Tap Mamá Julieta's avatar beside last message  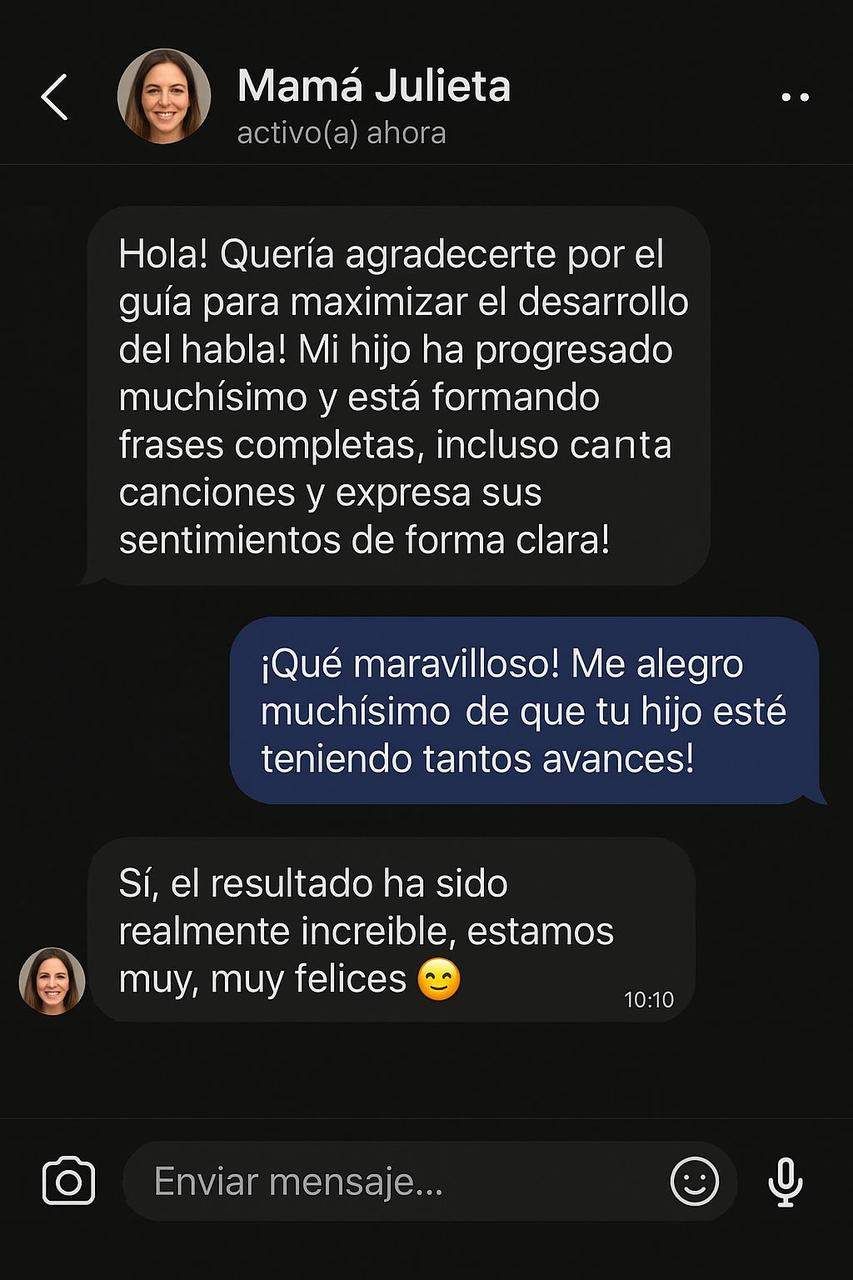(x=52, y=981)
